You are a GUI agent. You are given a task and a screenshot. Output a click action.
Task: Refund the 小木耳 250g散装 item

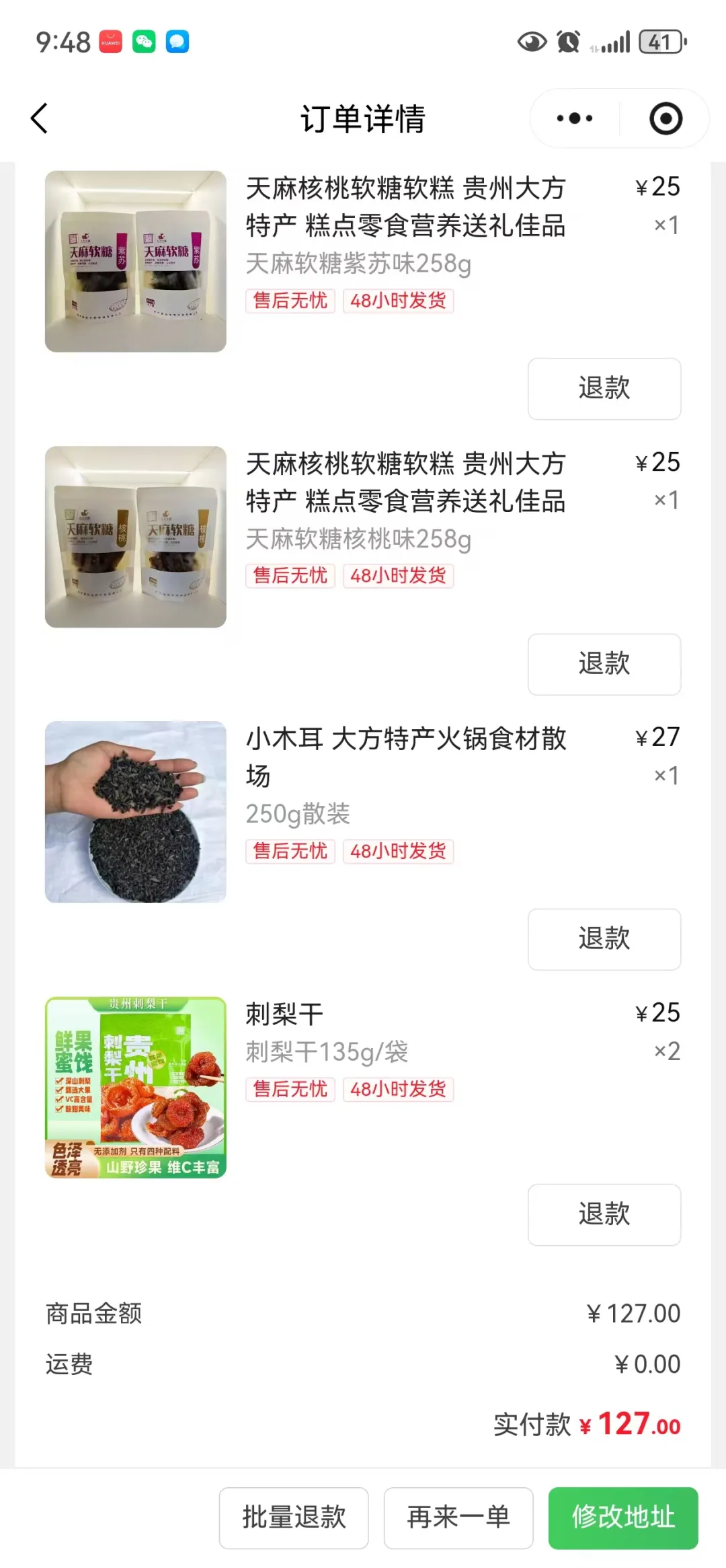click(x=604, y=939)
